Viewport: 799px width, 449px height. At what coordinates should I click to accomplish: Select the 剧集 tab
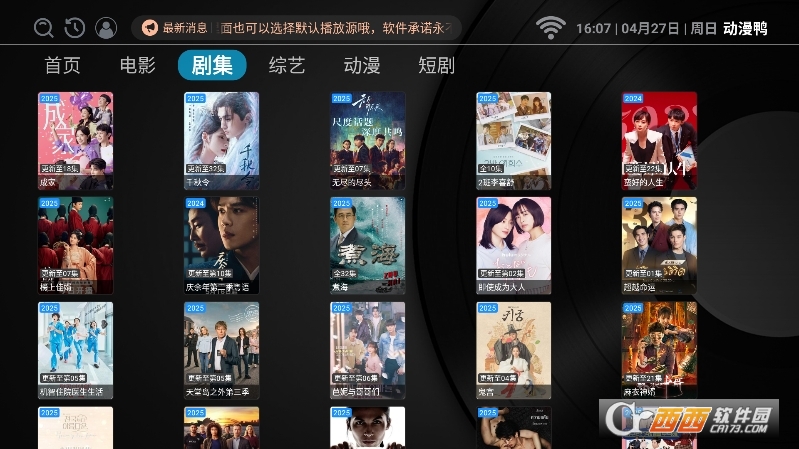pos(212,66)
